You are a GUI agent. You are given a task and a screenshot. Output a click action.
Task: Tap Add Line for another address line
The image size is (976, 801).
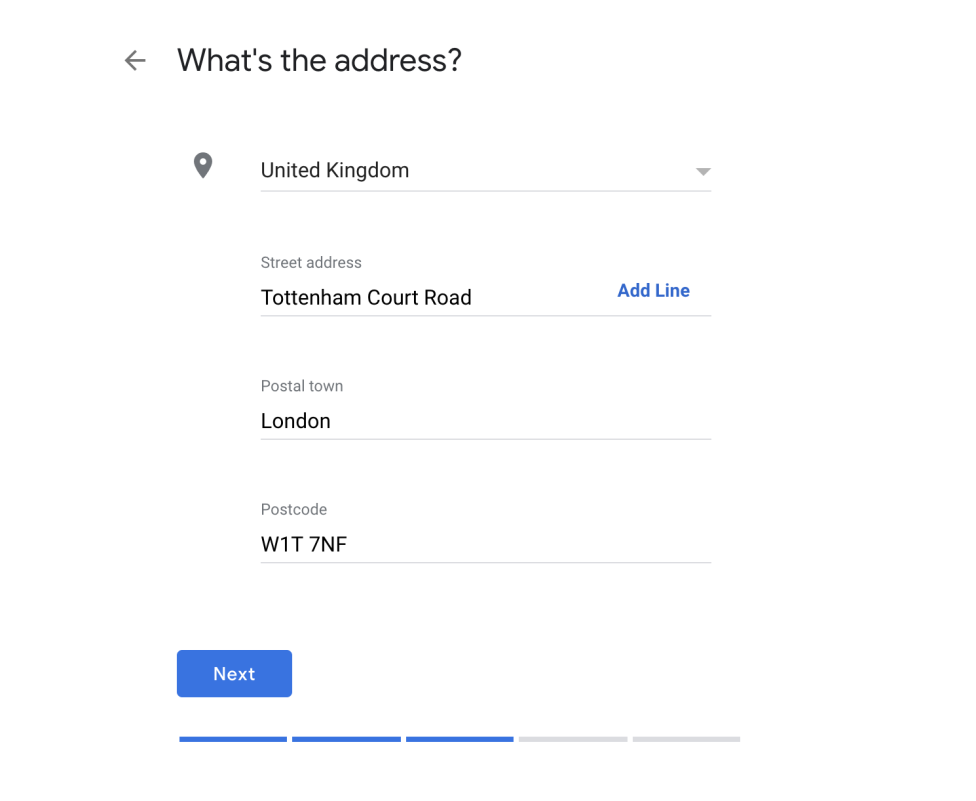(x=653, y=291)
